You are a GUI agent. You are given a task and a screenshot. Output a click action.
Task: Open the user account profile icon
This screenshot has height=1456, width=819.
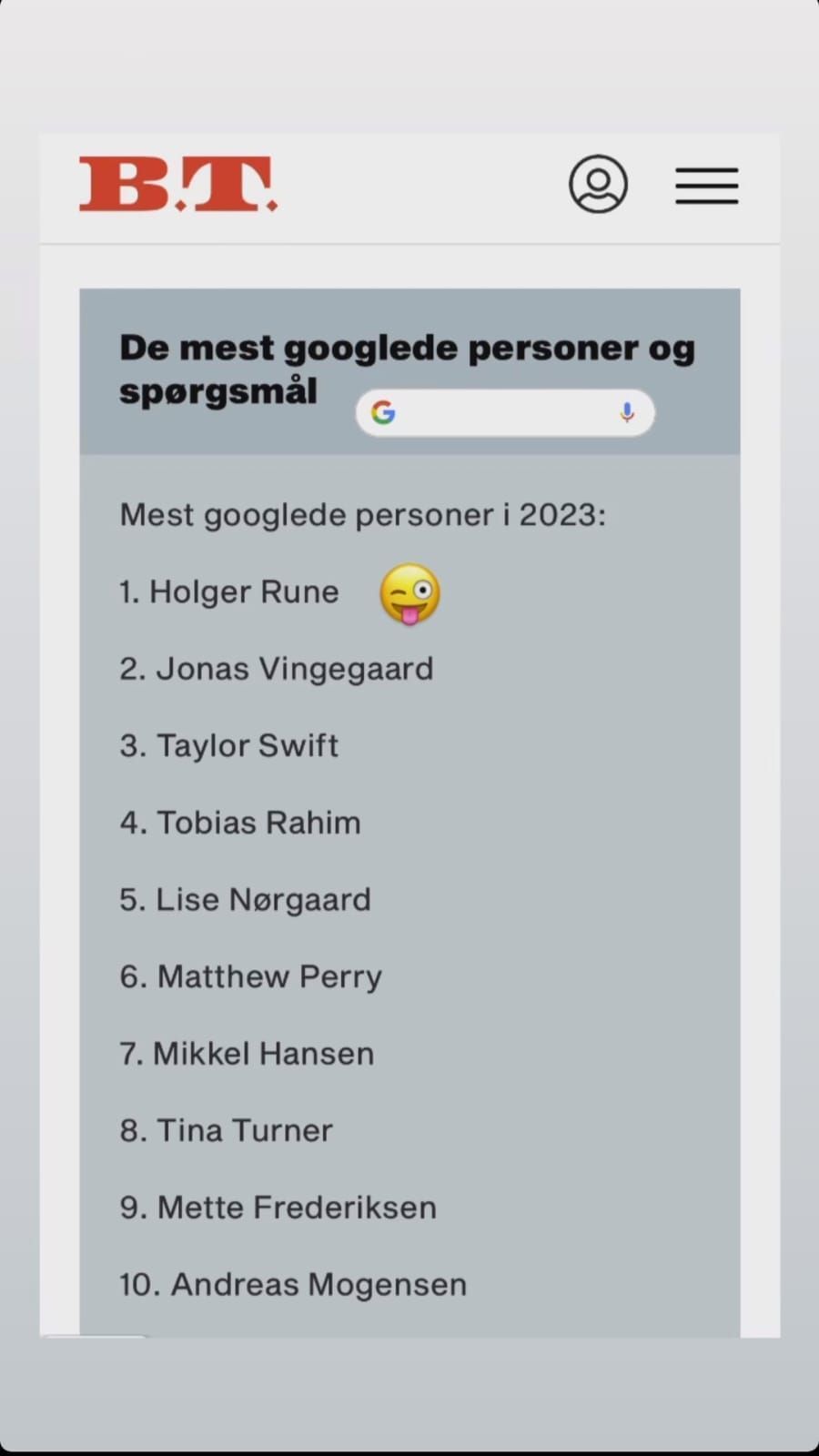click(598, 184)
